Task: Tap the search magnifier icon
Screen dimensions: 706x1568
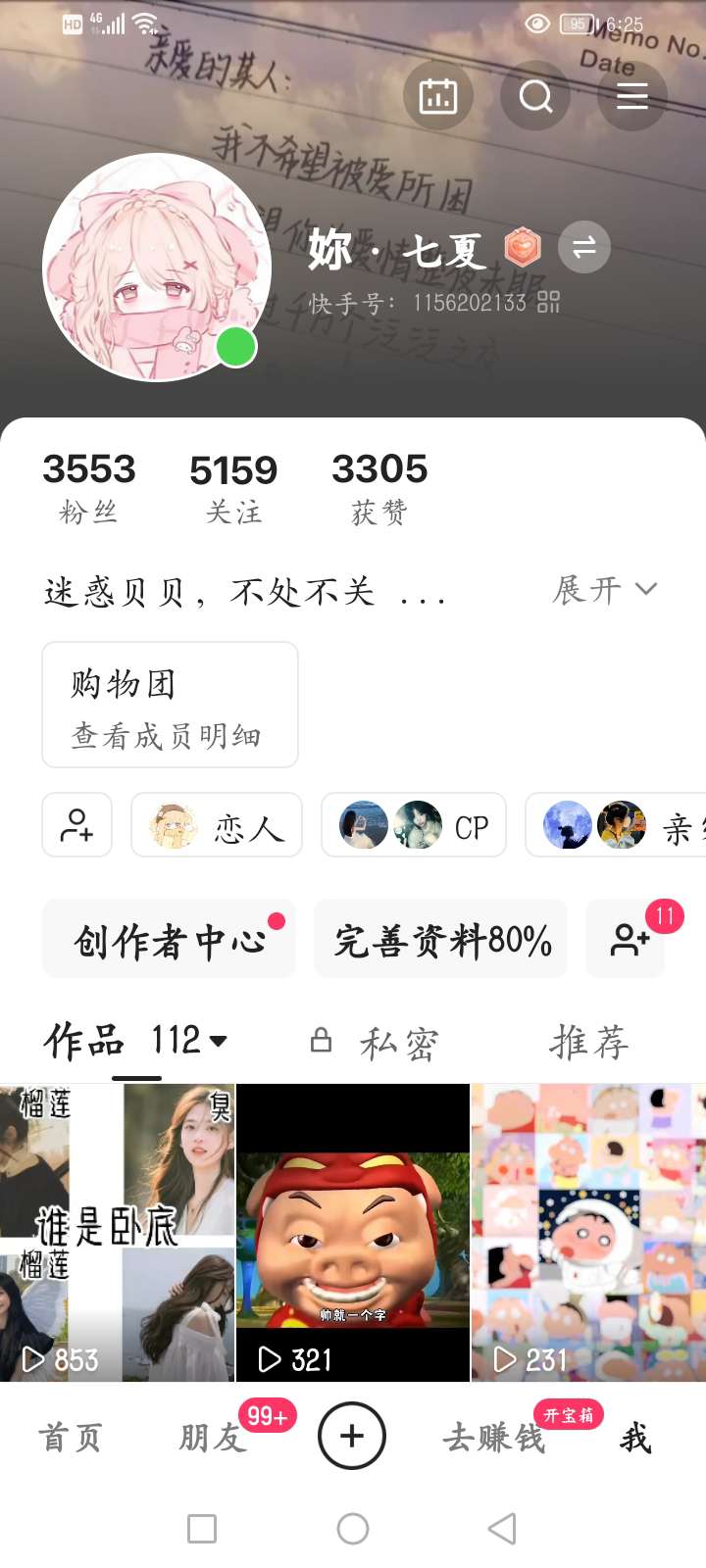Action: coord(535,96)
